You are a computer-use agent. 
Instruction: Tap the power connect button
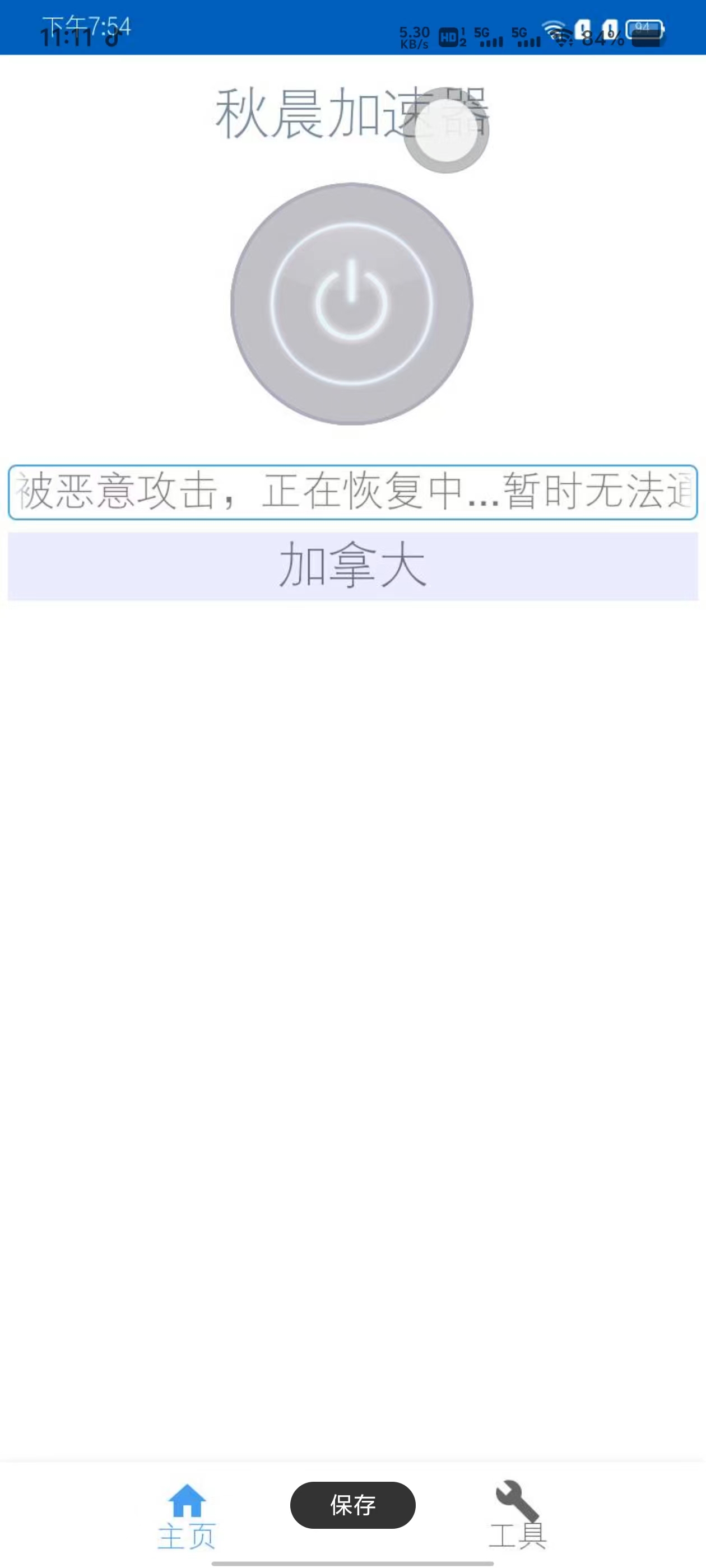click(x=351, y=304)
